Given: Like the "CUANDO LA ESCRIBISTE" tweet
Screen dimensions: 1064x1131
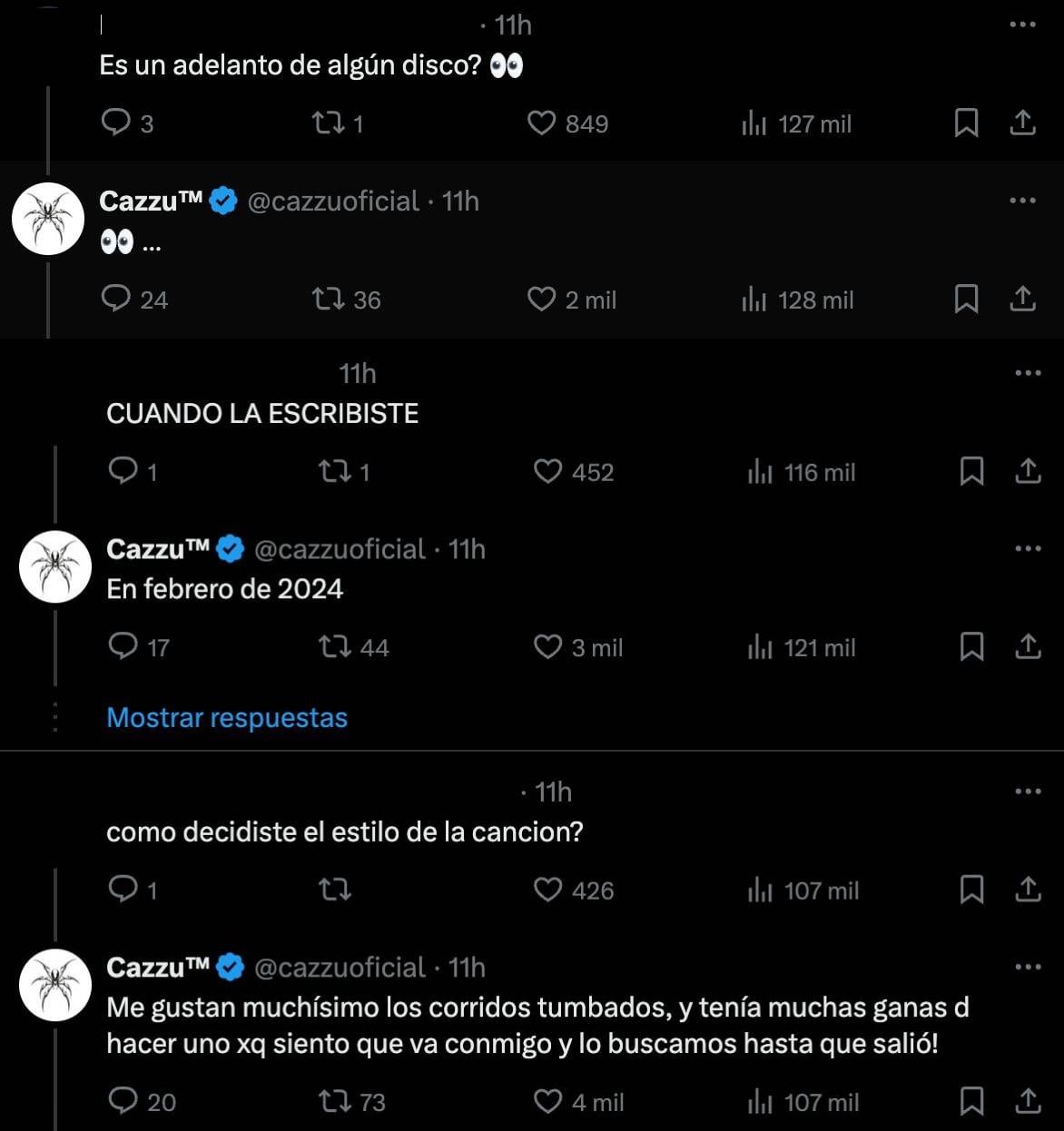Looking at the screenshot, I should click(x=547, y=471).
